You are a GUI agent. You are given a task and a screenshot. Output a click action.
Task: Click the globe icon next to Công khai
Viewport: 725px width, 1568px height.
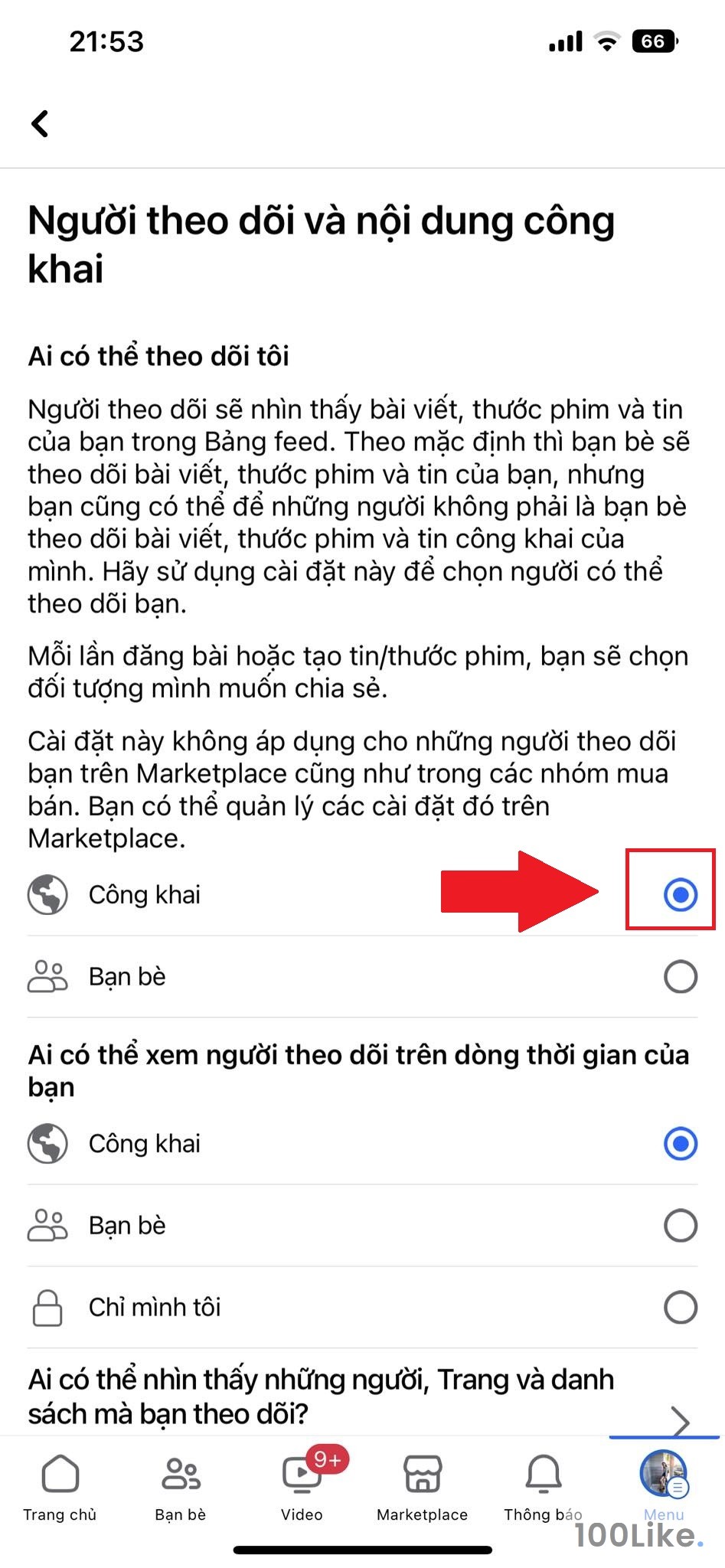point(46,894)
